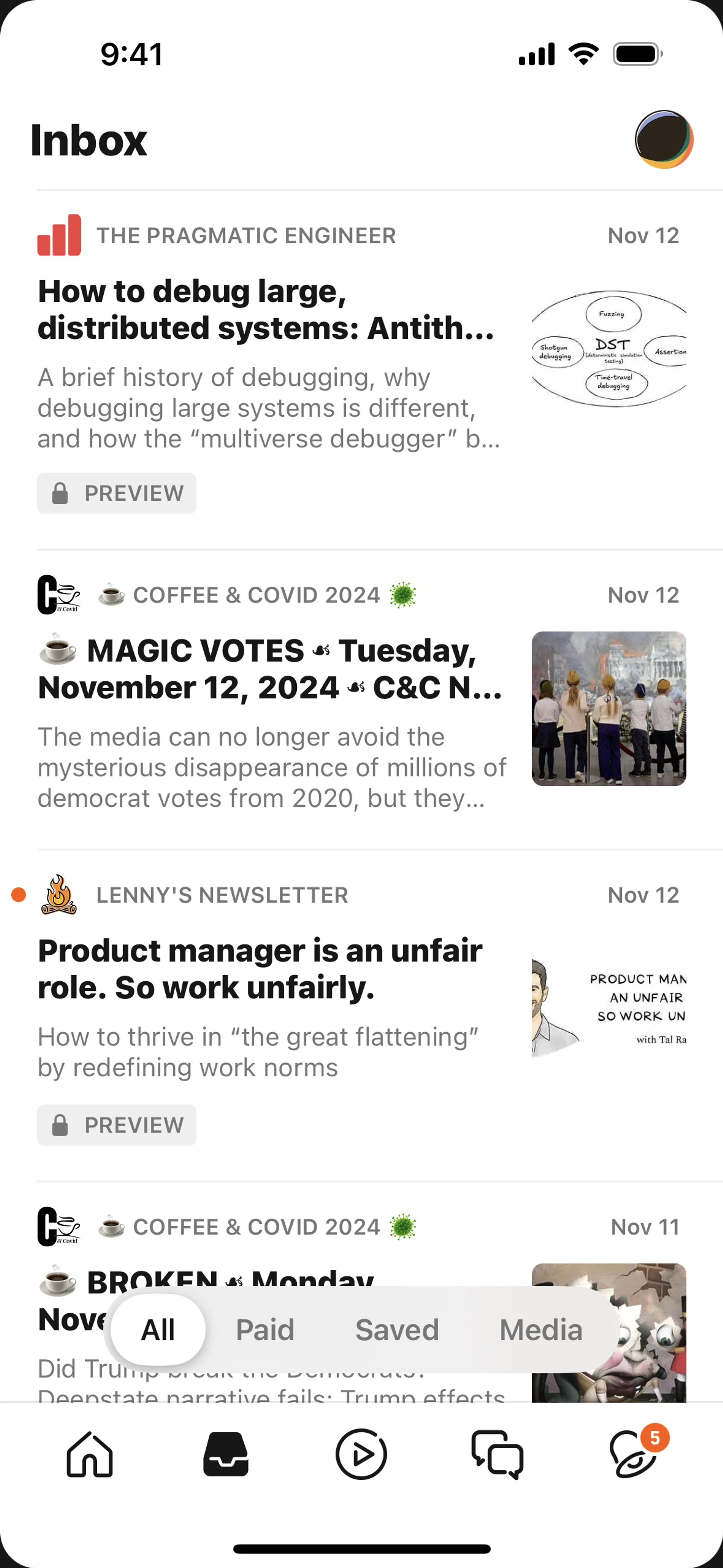Image resolution: width=723 pixels, height=1568 pixels.
Task: Open the play media tab
Action: (x=361, y=1454)
